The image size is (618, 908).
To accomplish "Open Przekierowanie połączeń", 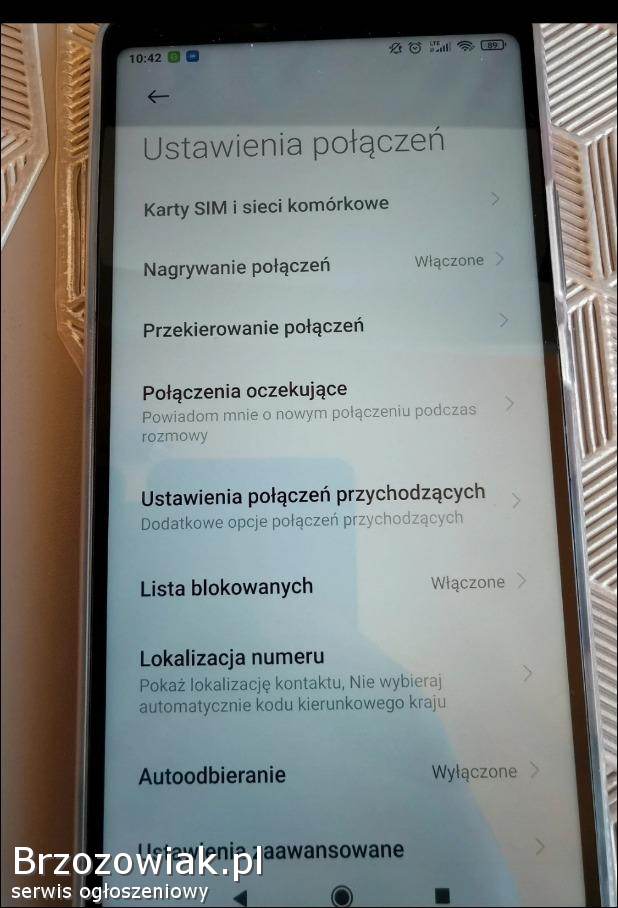I will click(253, 327).
